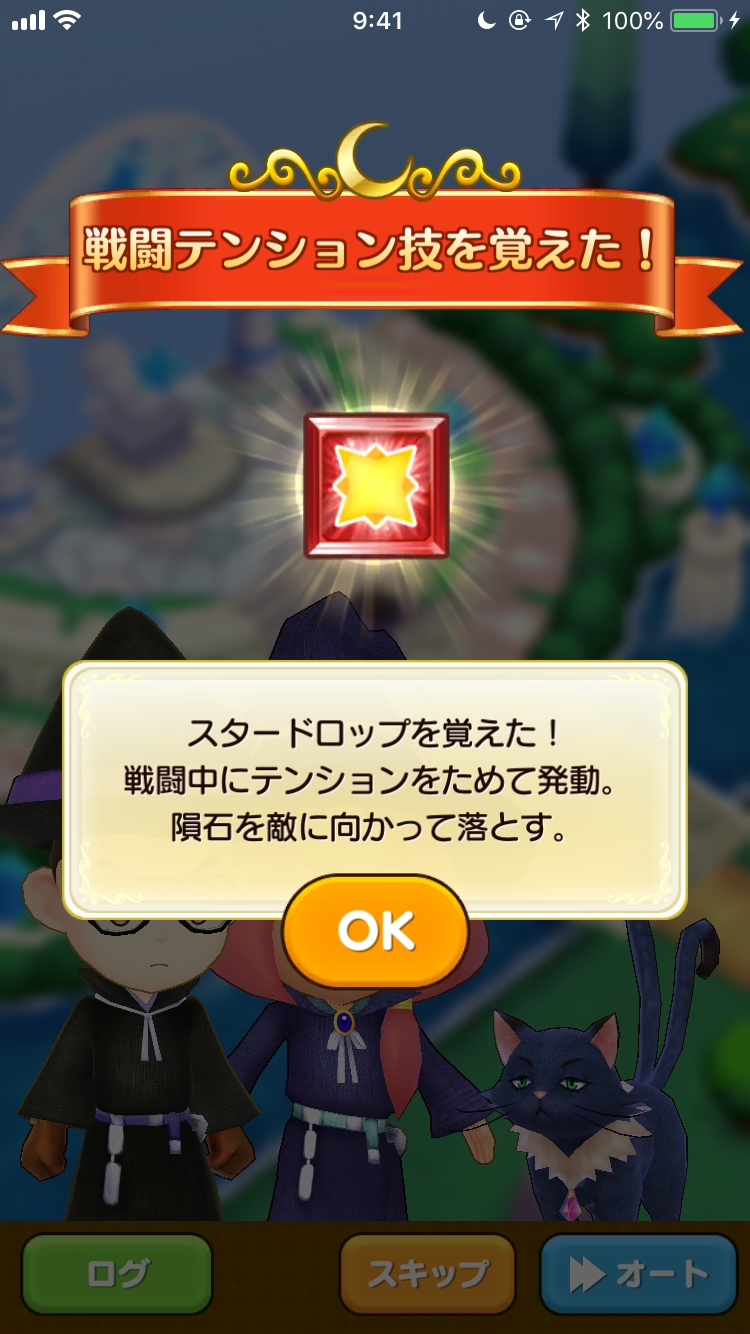Tap the スキップ (skip) button
Image resolution: width=750 pixels, height=1334 pixels.
click(x=428, y=1274)
